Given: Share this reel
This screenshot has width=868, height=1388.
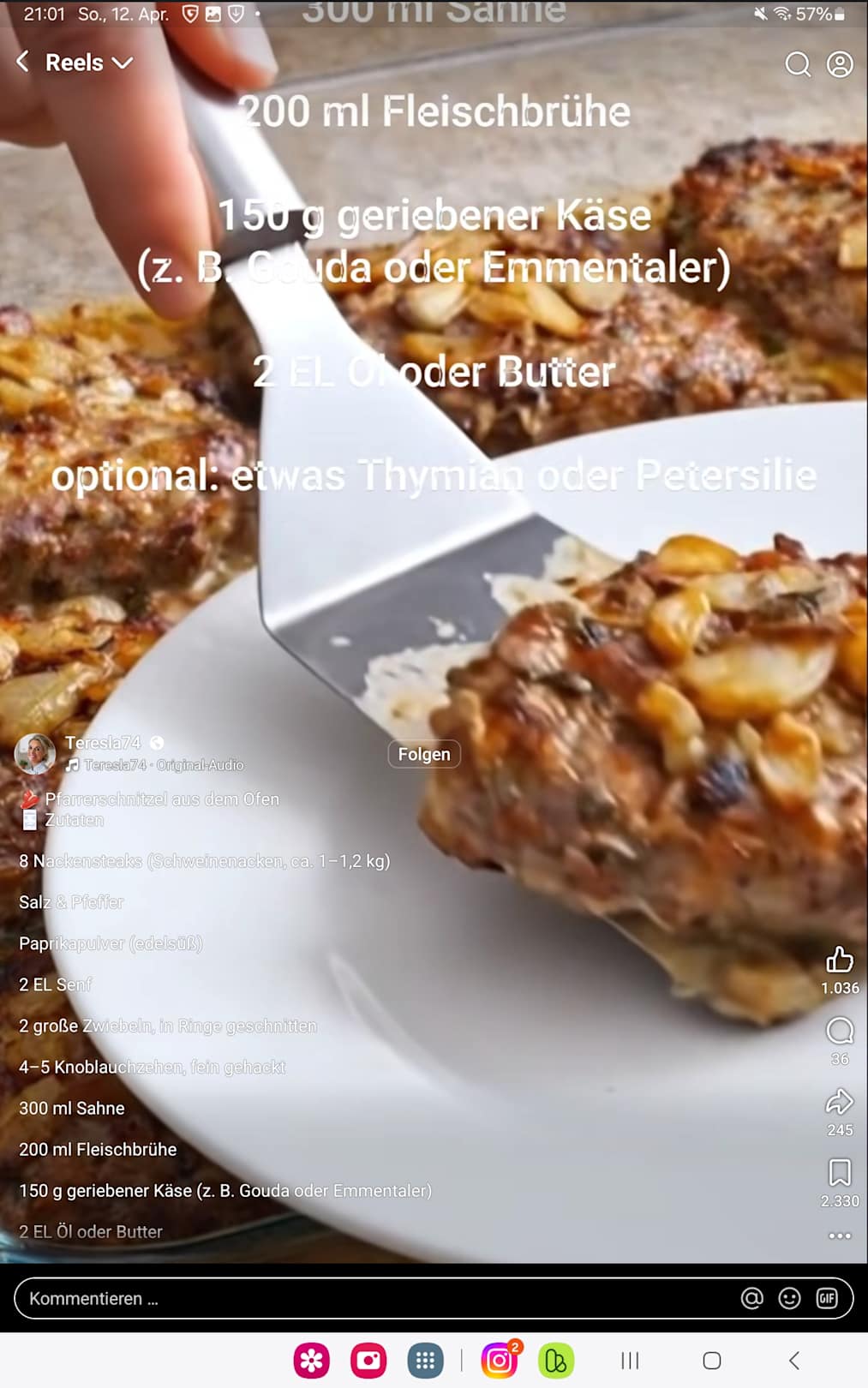Looking at the screenshot, I should click(x=840, y=1102).
